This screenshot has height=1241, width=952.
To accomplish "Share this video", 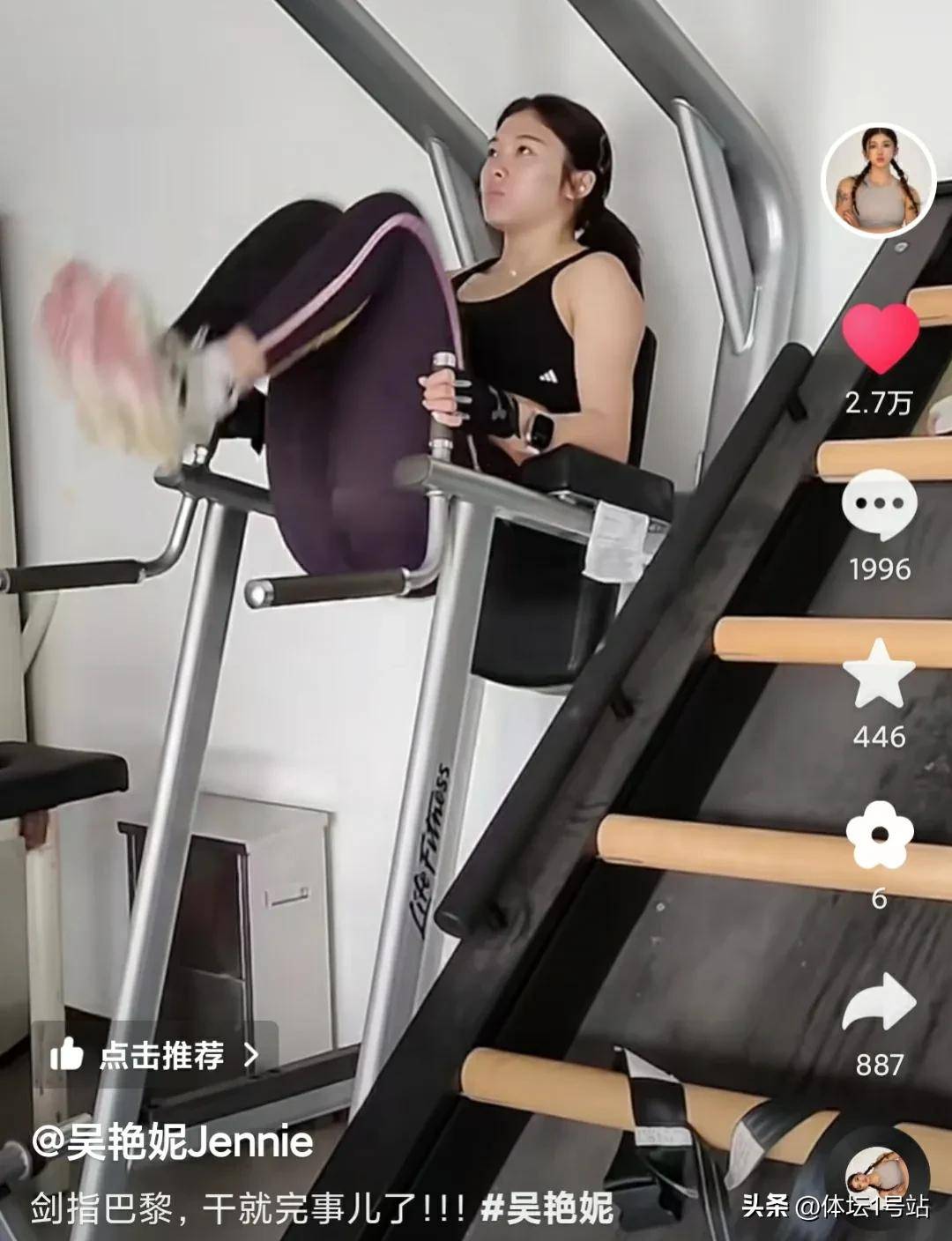I will 879,1004.
